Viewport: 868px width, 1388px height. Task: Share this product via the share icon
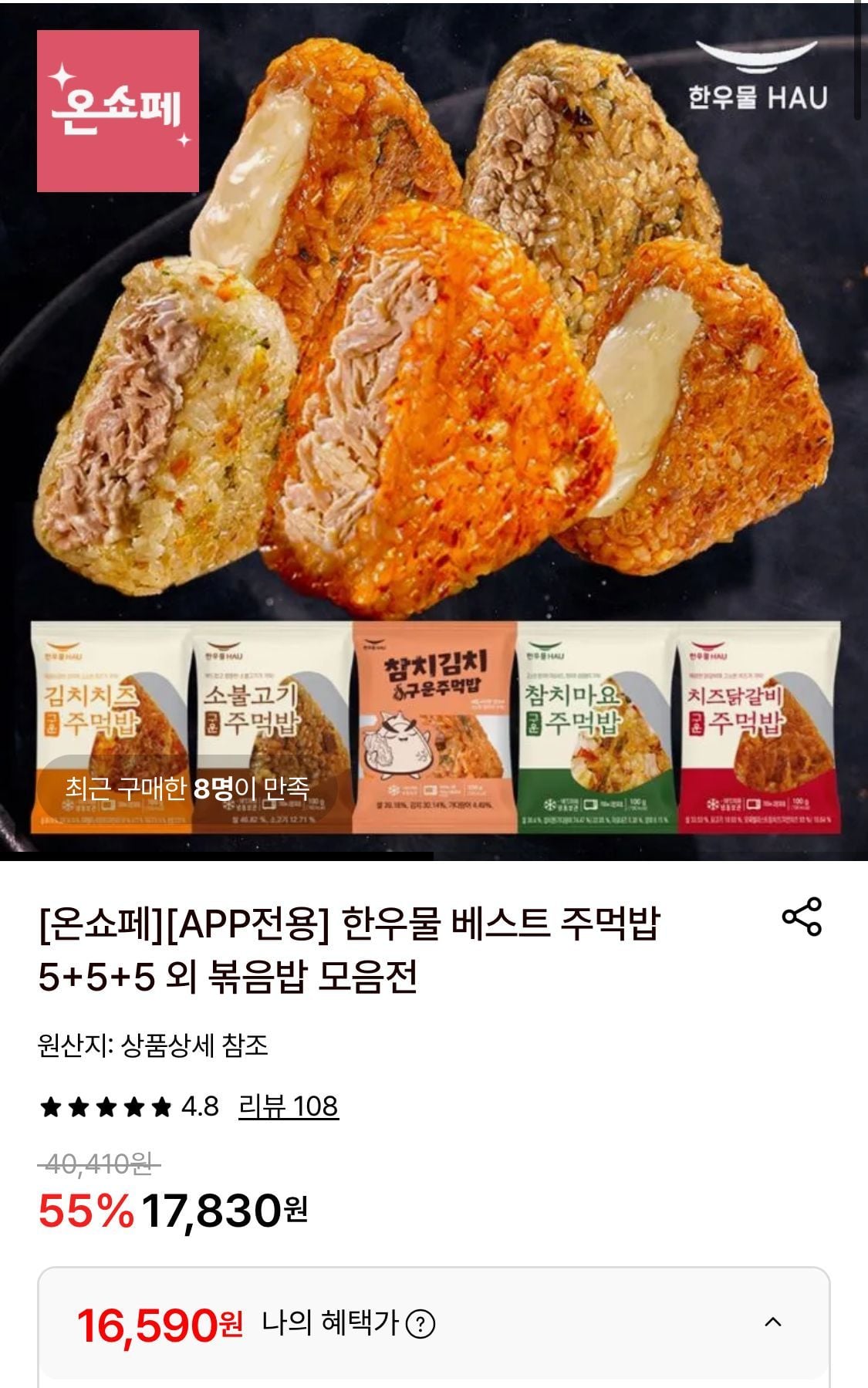click(802, 917)
